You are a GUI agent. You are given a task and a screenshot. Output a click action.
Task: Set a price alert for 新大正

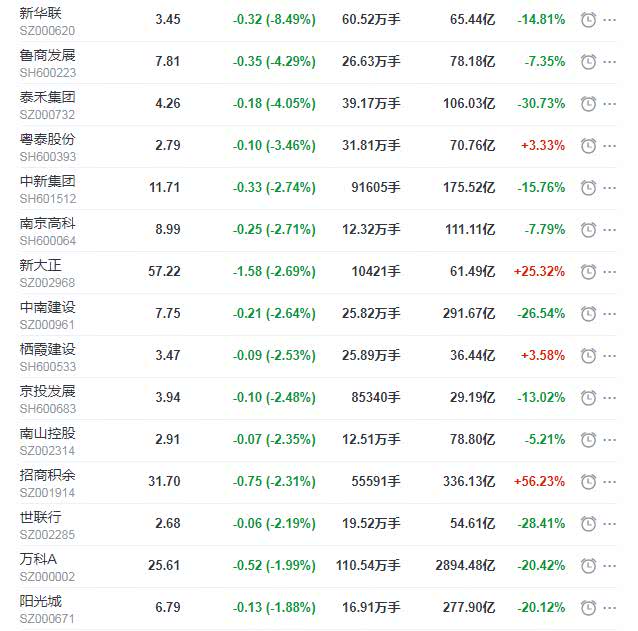point(589,272)
